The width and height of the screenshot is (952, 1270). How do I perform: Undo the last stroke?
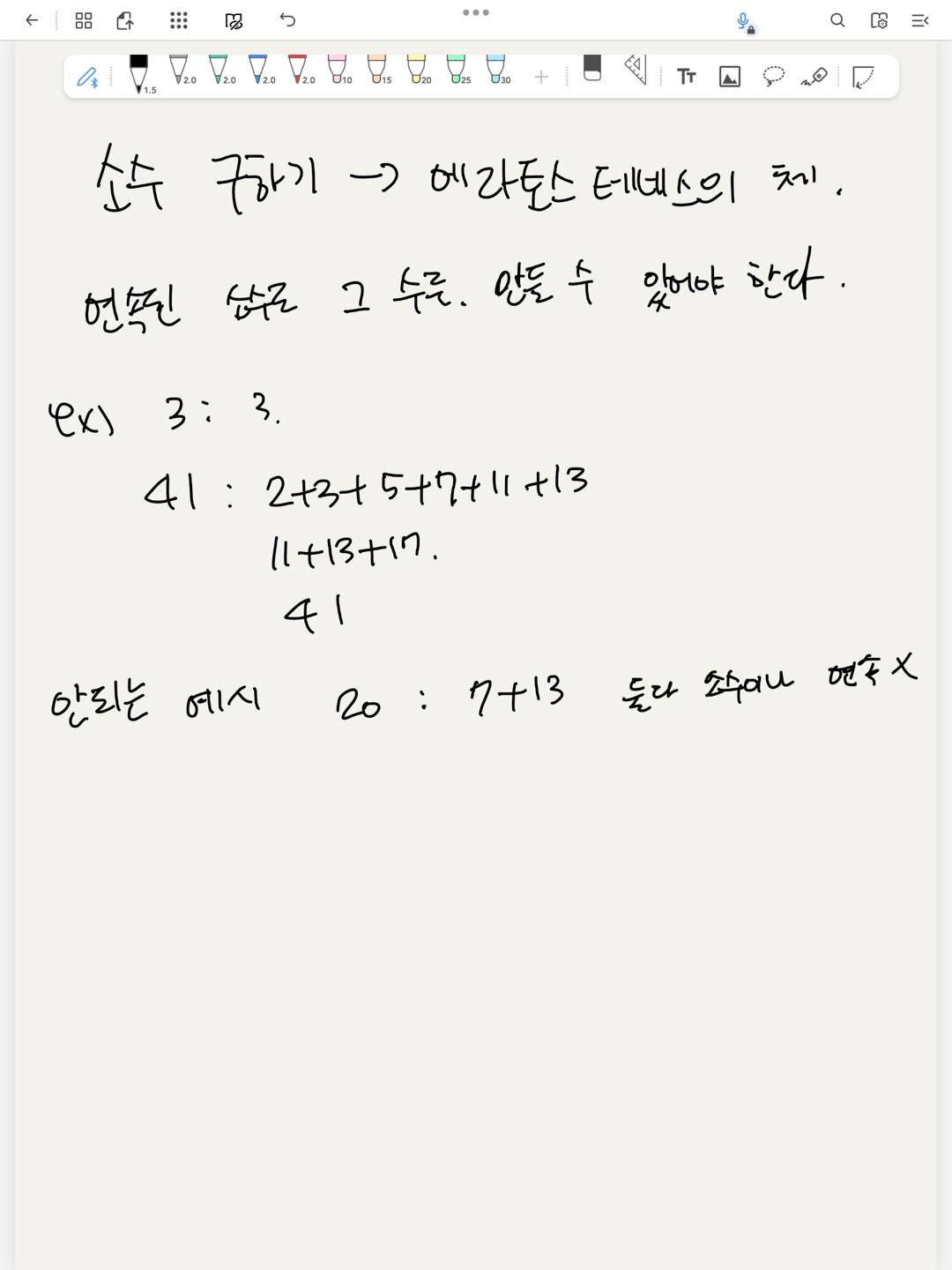coord(287,20)
